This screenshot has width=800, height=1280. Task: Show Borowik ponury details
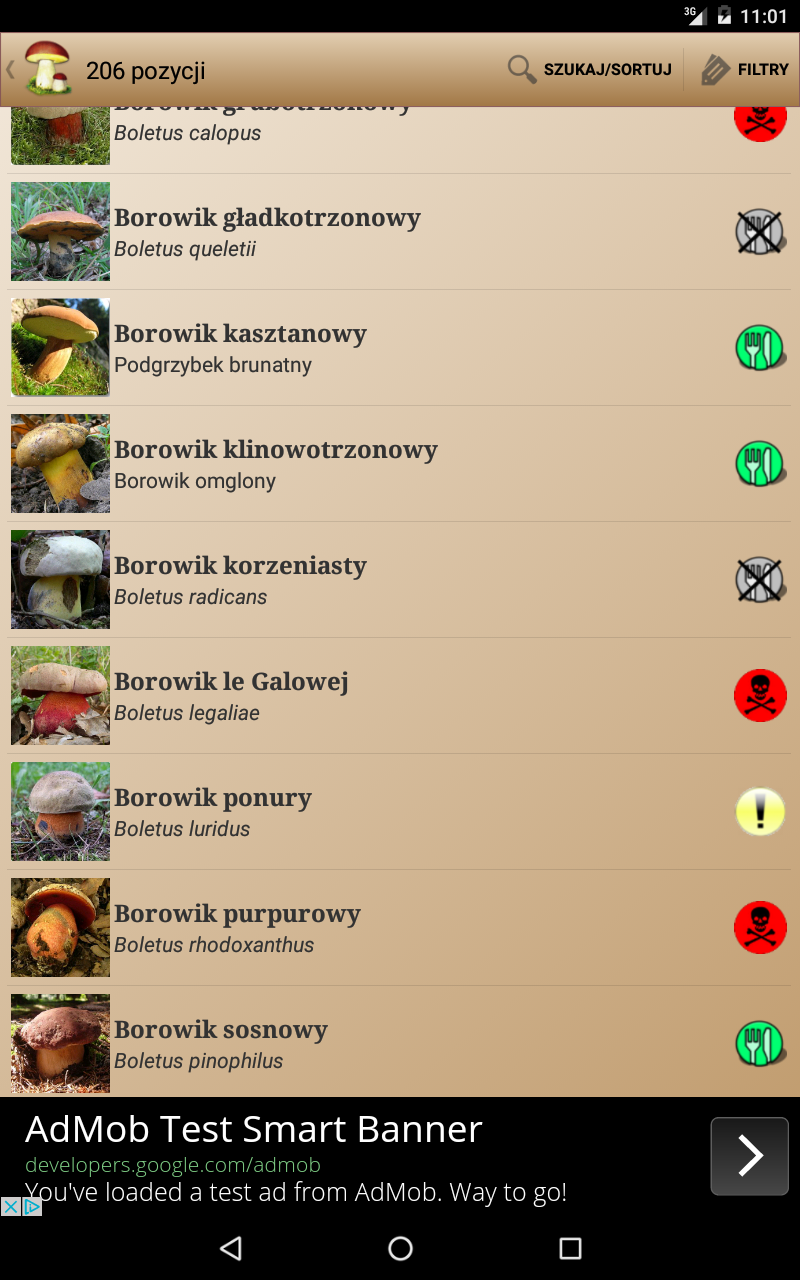400,812
